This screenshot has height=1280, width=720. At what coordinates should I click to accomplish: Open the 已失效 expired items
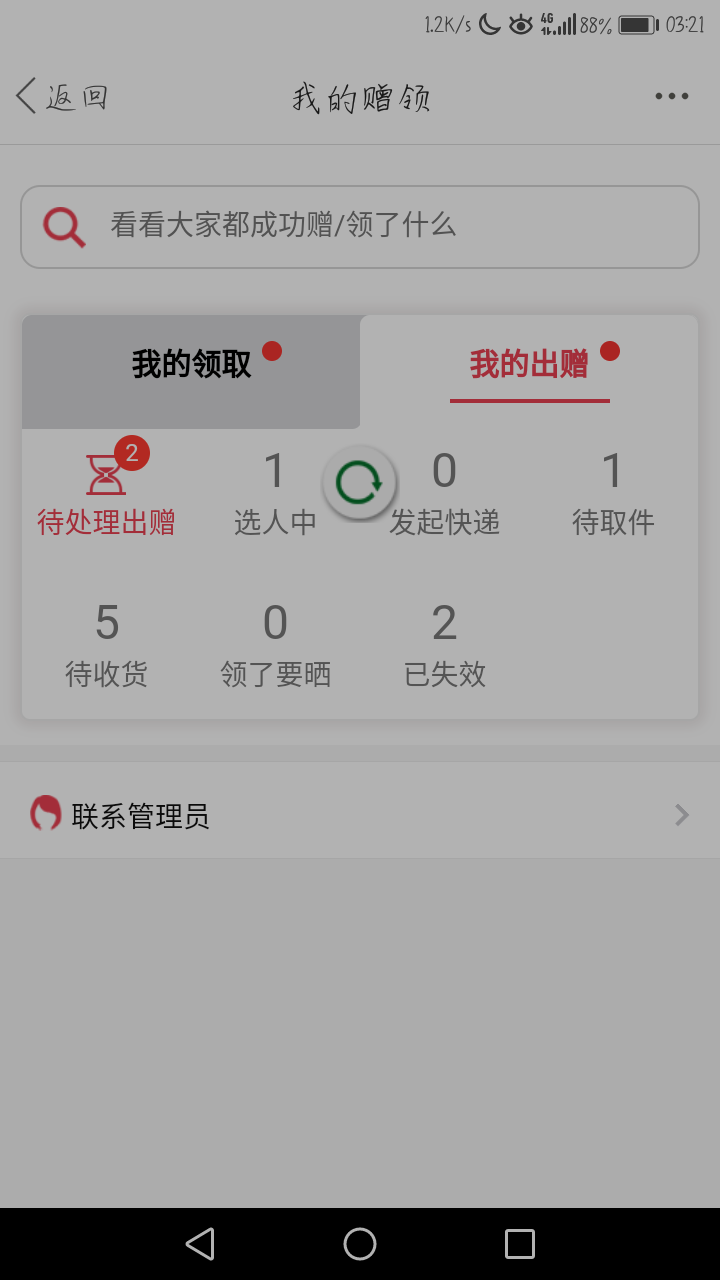coord(444,647)
